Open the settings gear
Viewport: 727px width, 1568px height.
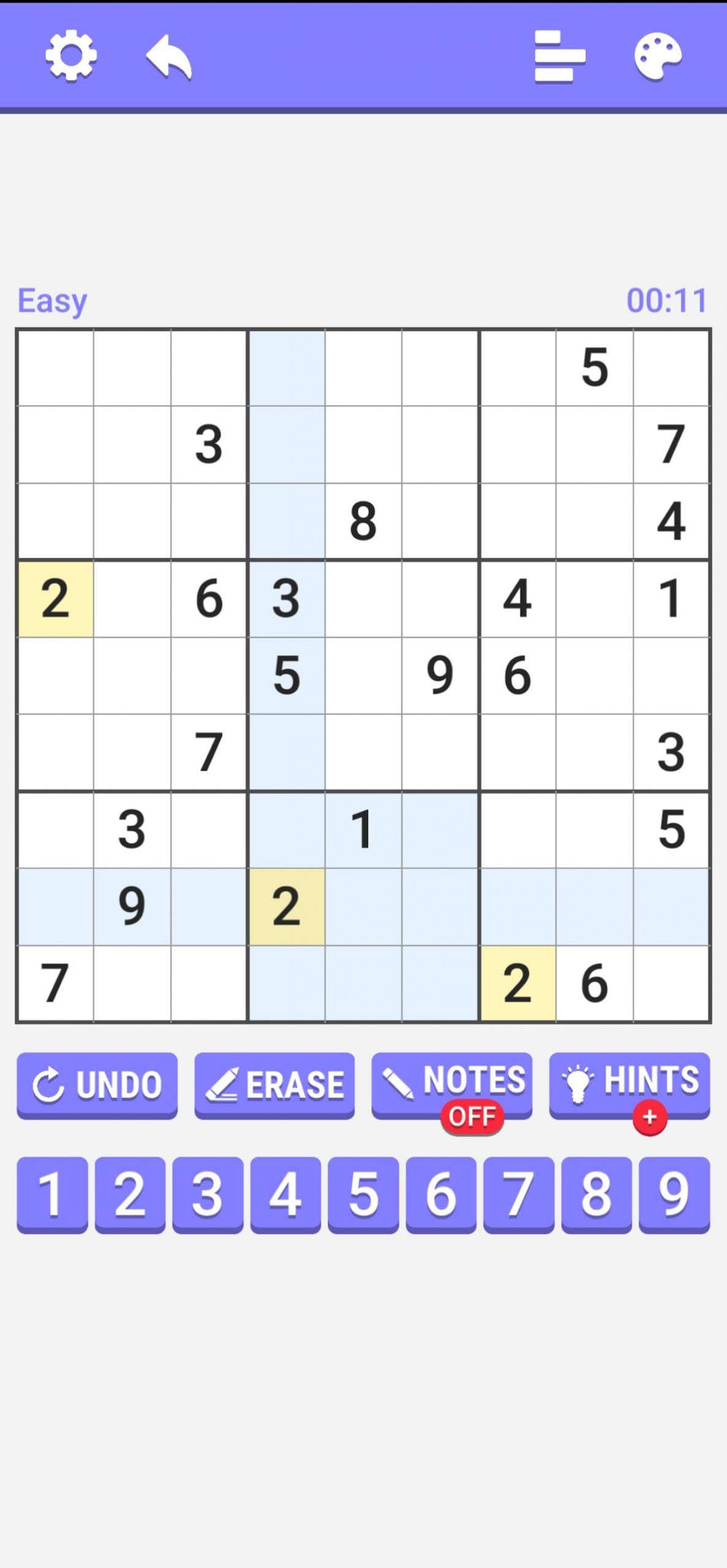71,56
